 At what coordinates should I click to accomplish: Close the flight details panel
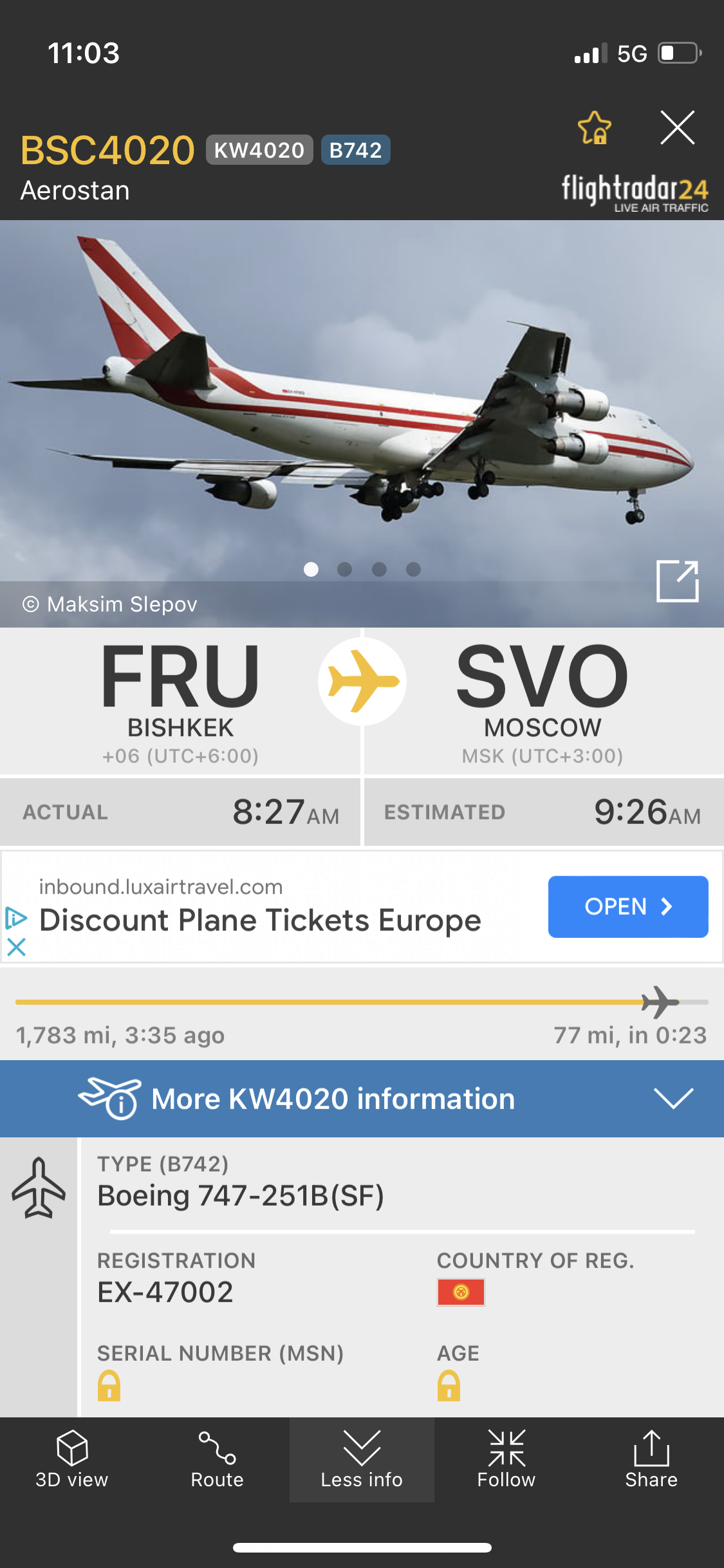pyautogui.click(x=677, y=127)
